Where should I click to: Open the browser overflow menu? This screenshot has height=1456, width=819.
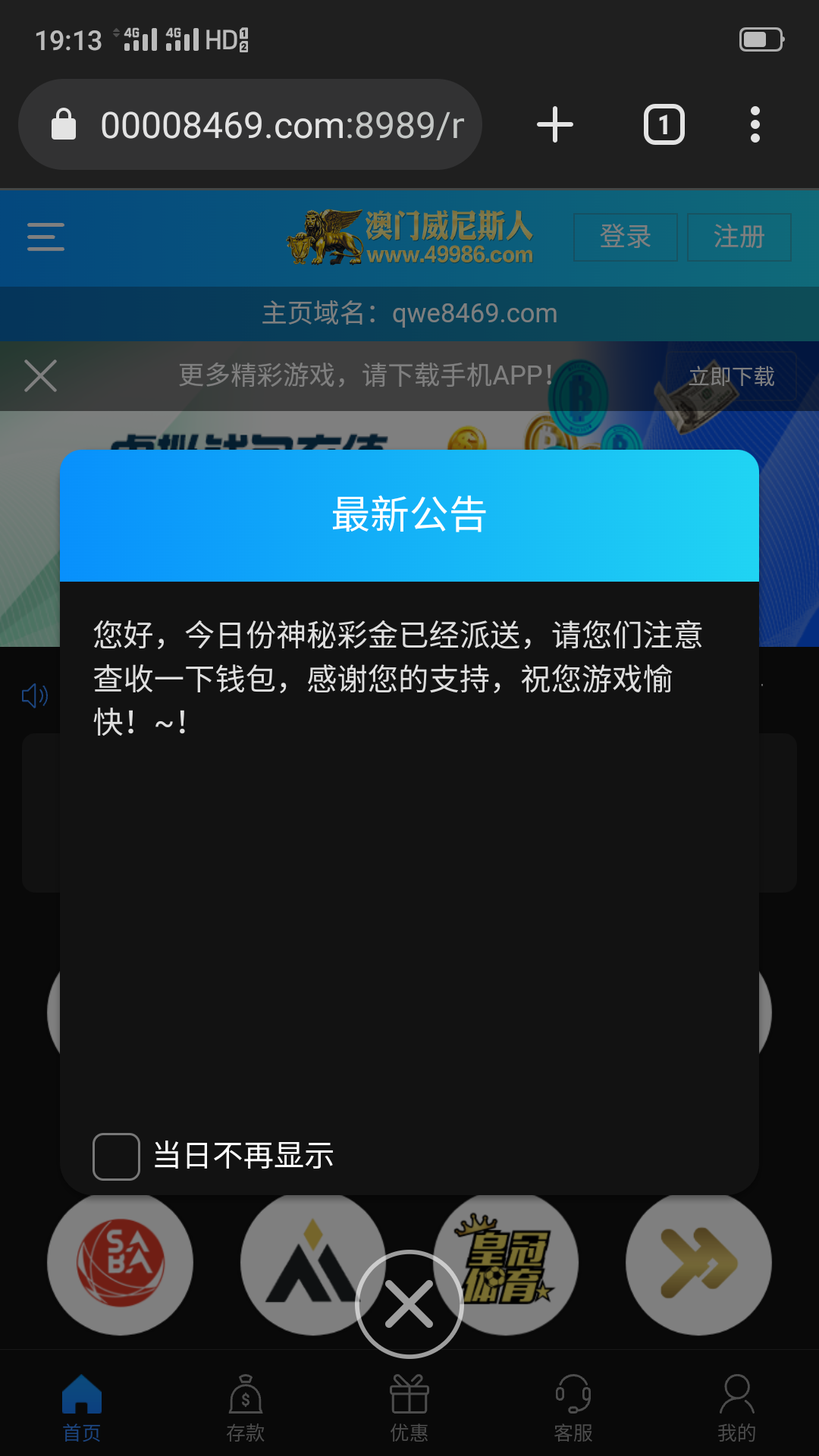coord(755,125)
